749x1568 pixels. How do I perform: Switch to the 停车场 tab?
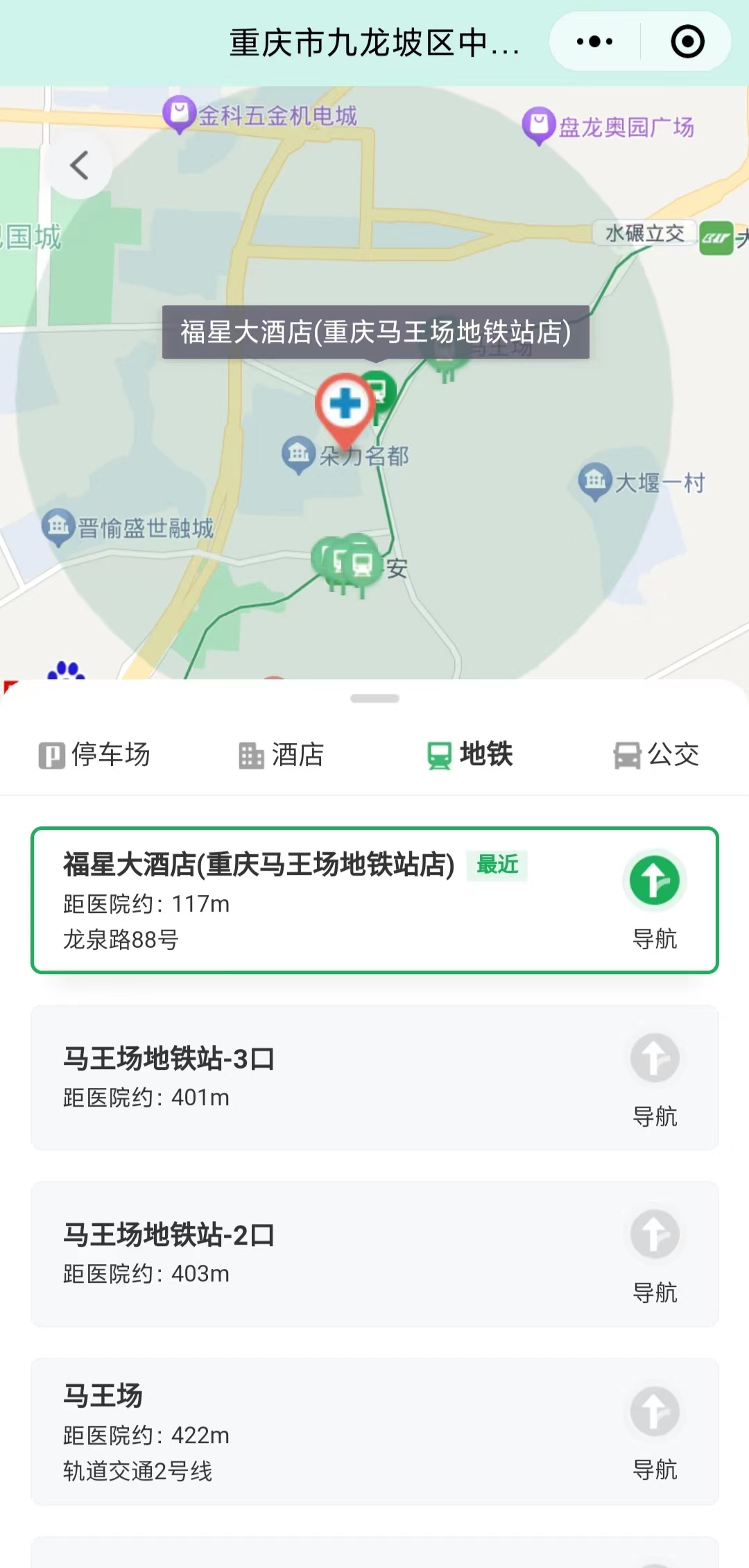pyautogui.click(x=94, y=755)
